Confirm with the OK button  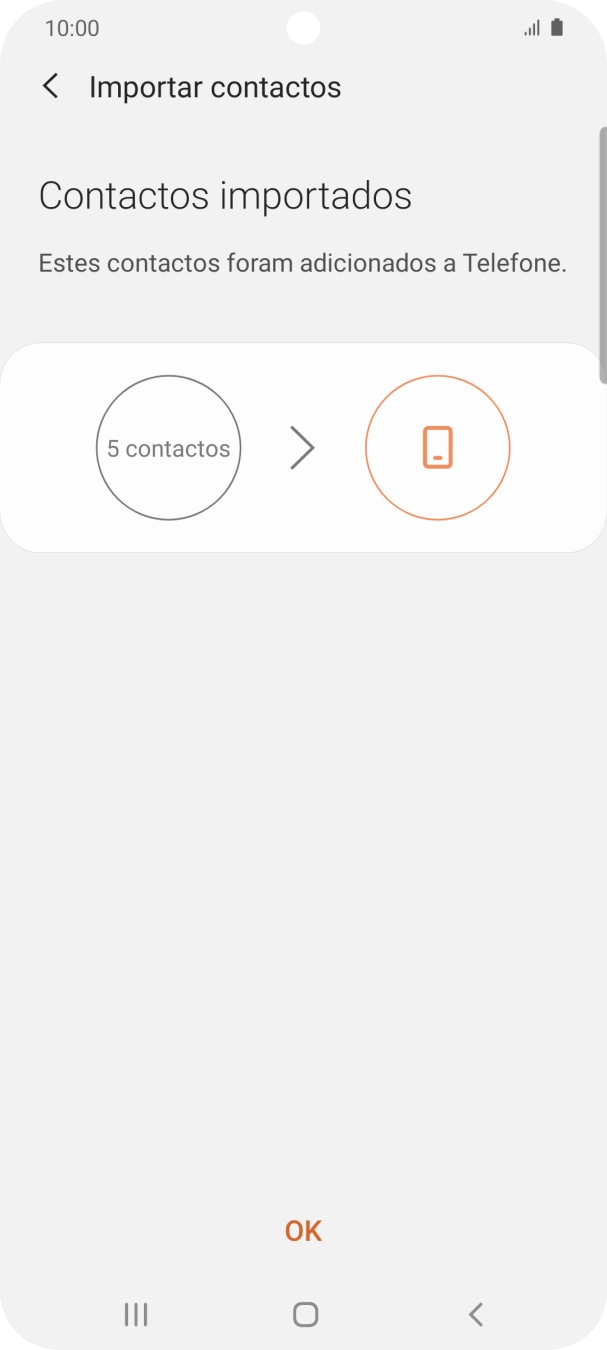(x=303, y=1231)
